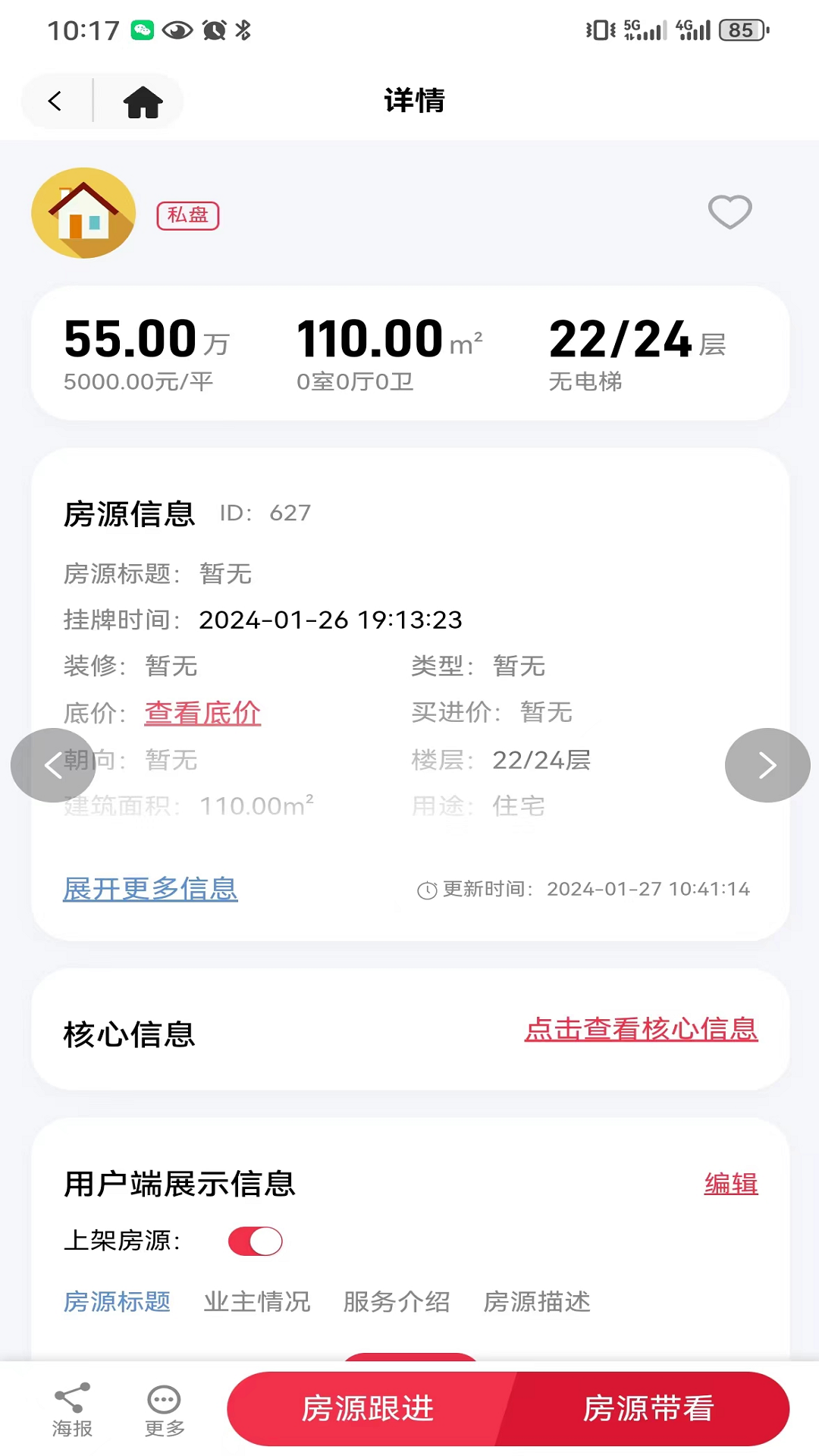
Task: Switch to the 业主情况 tab
Action: (257, 1301)
